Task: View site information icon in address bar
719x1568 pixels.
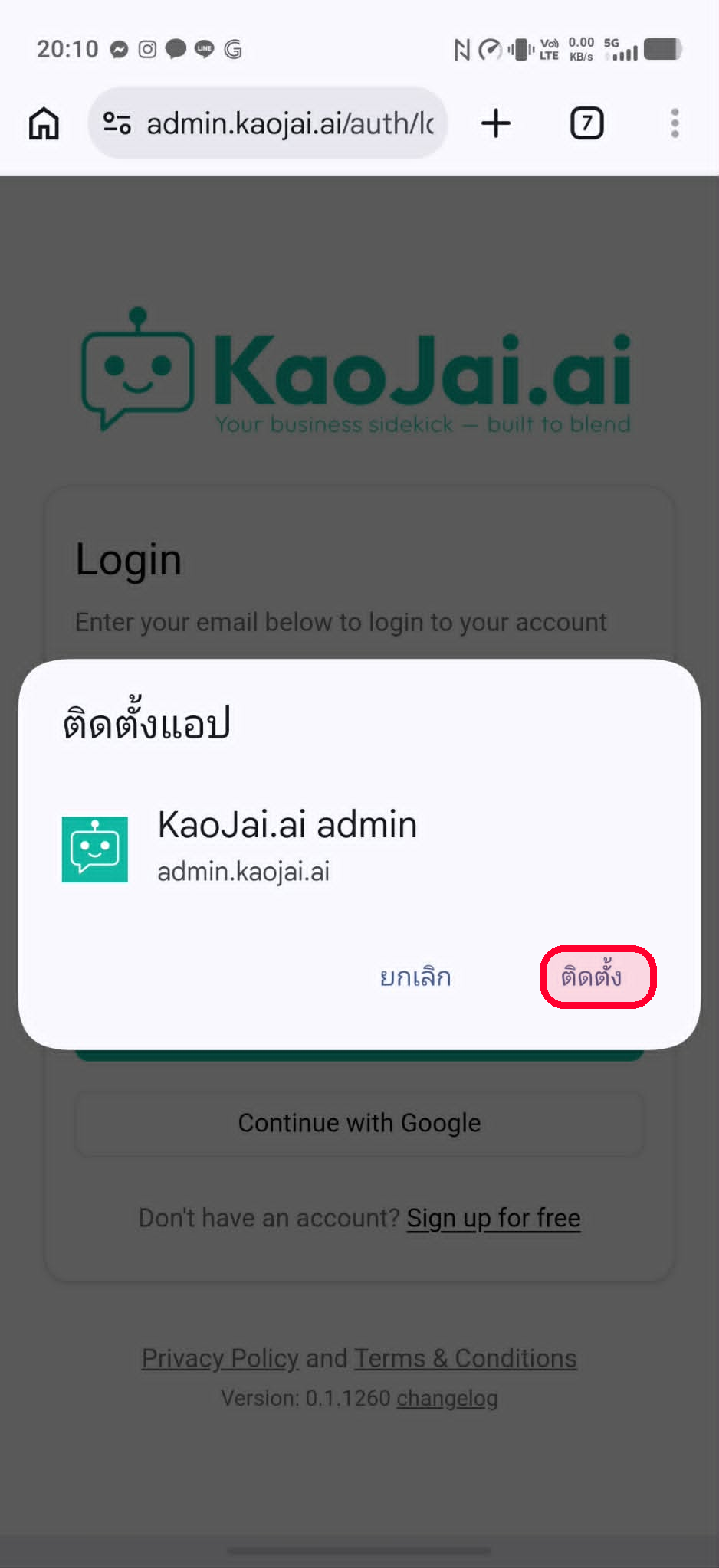Action: pyautogui.click(x=117, y=123)
